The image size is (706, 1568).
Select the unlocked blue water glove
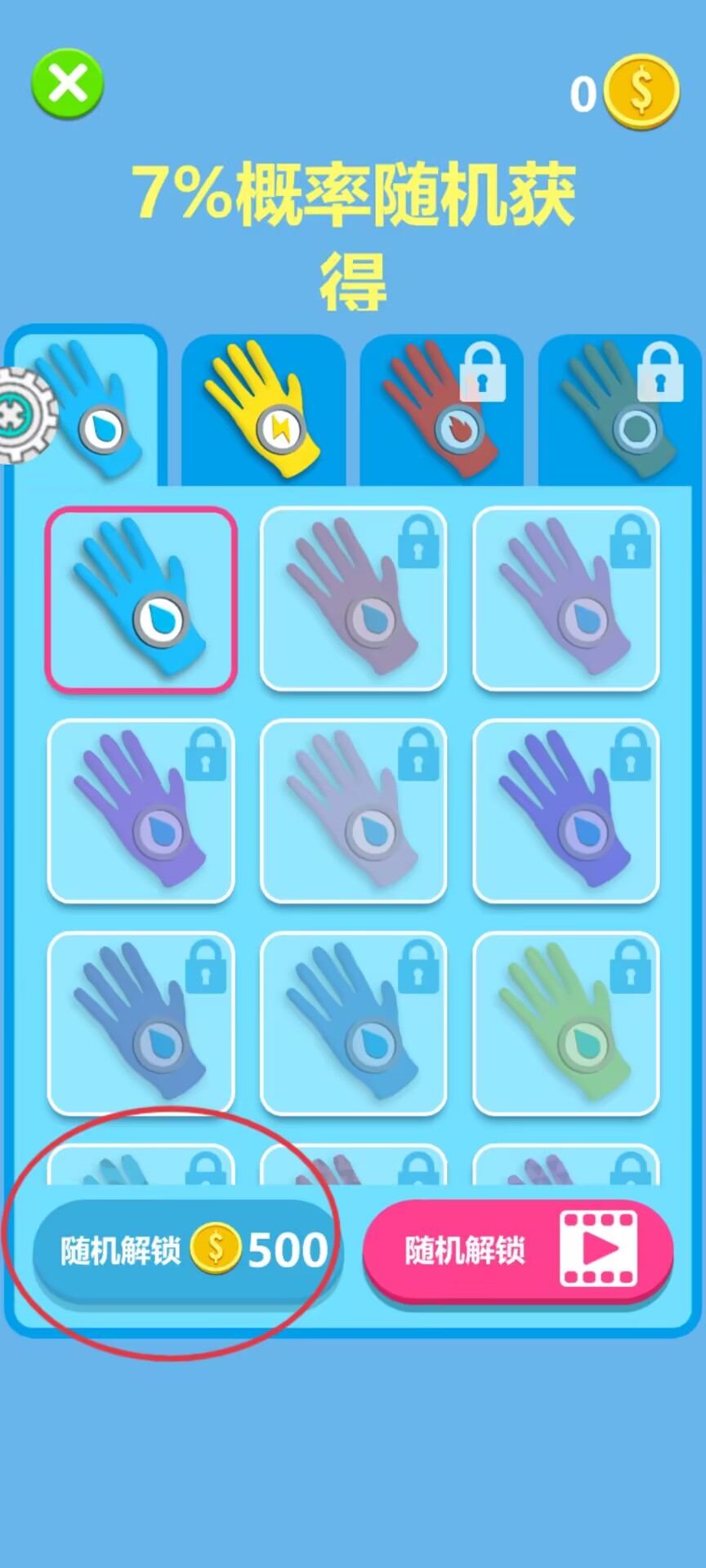tap(141, 599)
